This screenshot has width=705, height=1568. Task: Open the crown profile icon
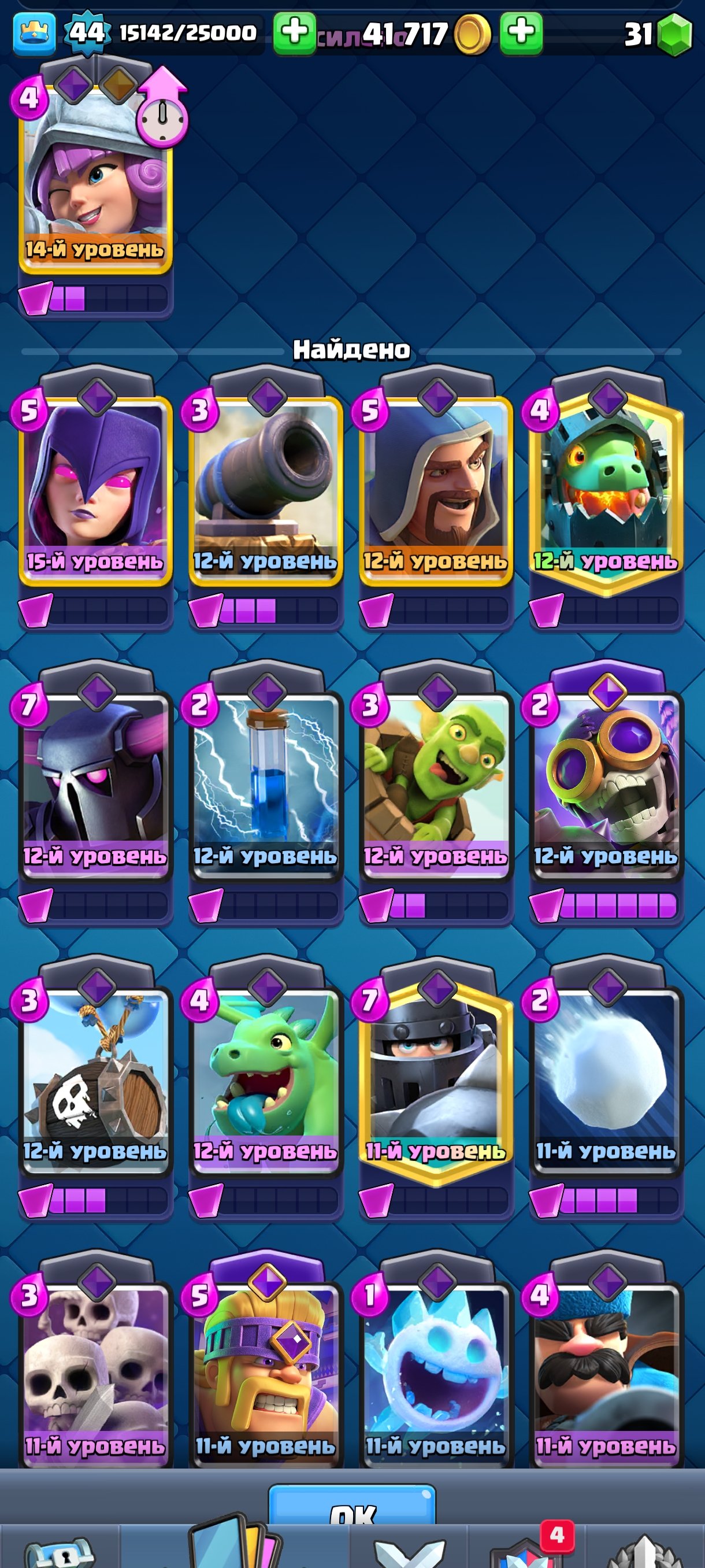(35, 33)
